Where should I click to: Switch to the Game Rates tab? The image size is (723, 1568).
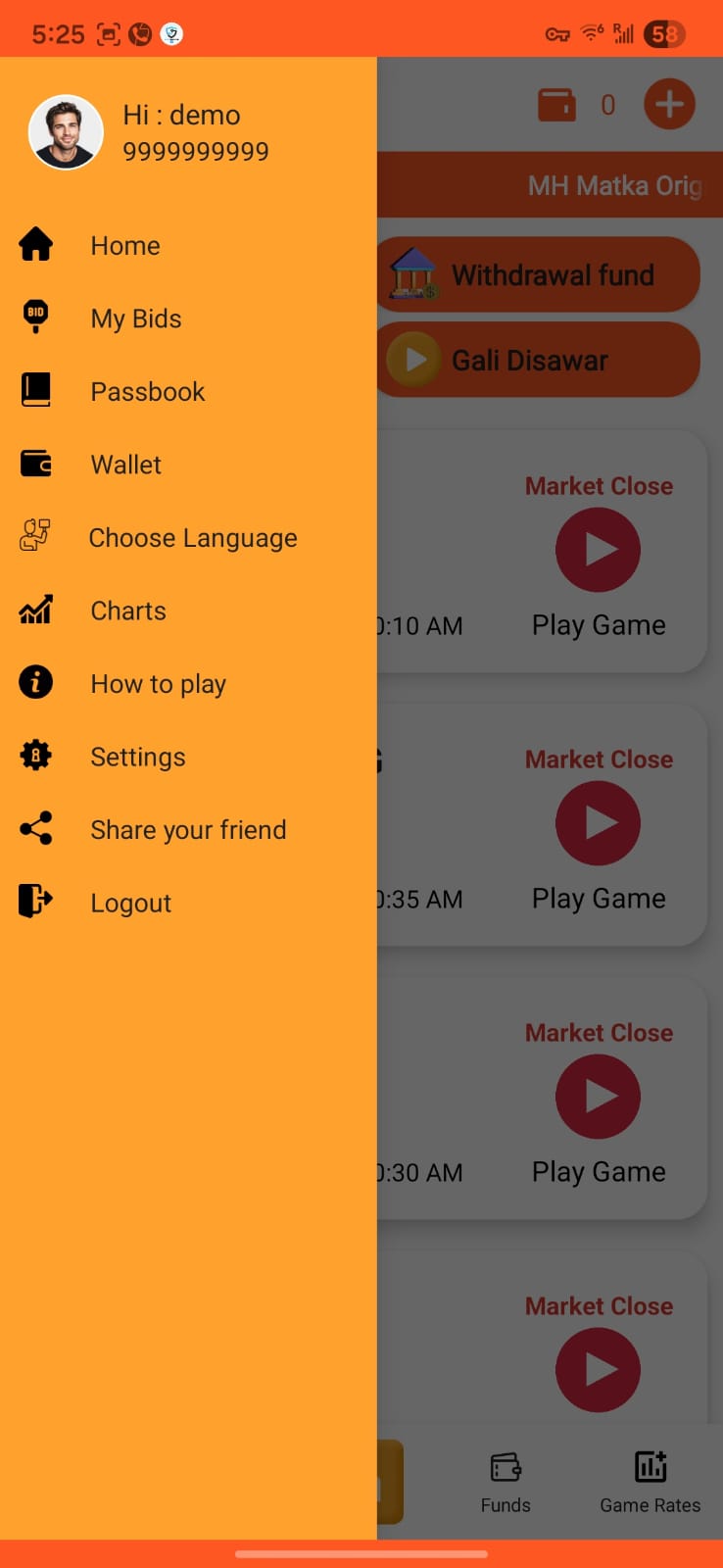point(650,1482)
